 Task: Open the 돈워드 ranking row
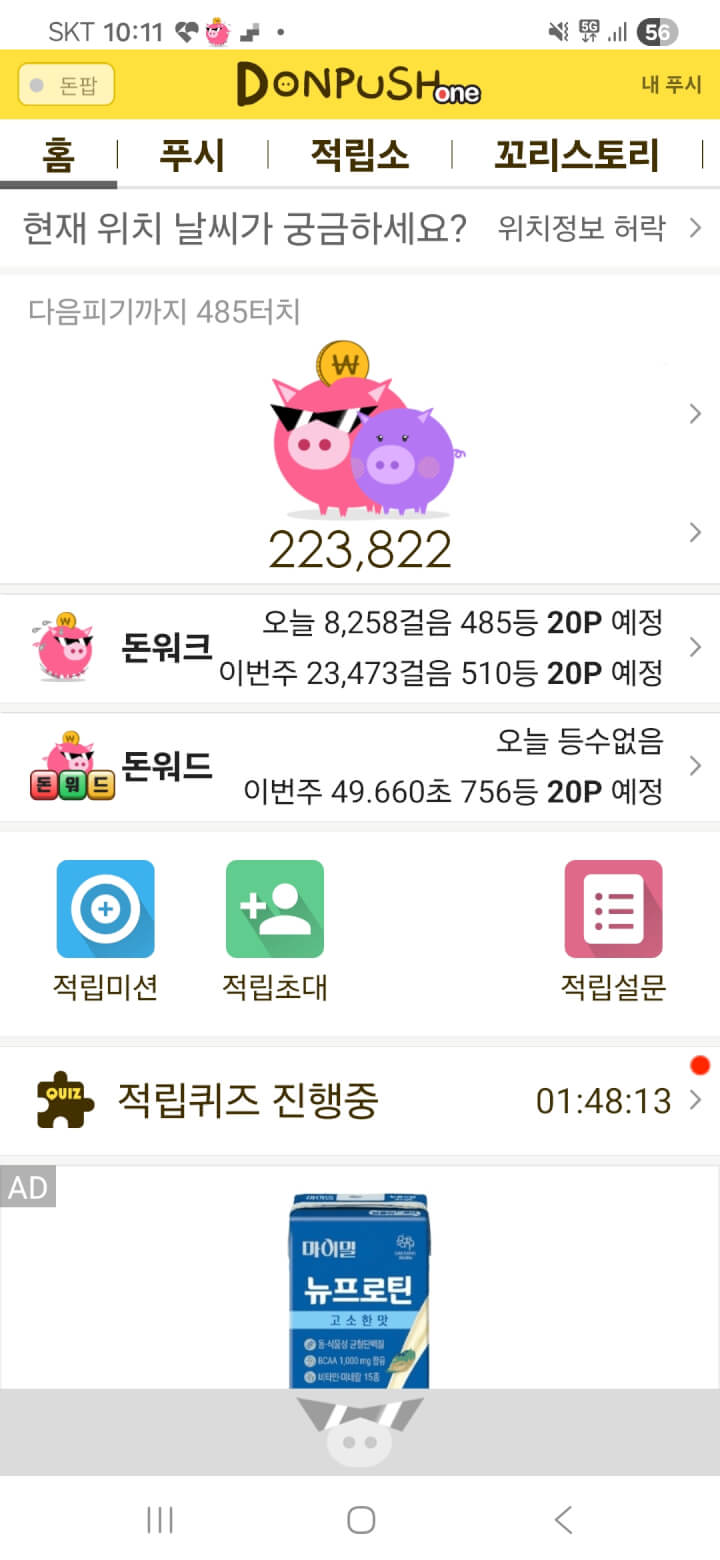(360, 767)
